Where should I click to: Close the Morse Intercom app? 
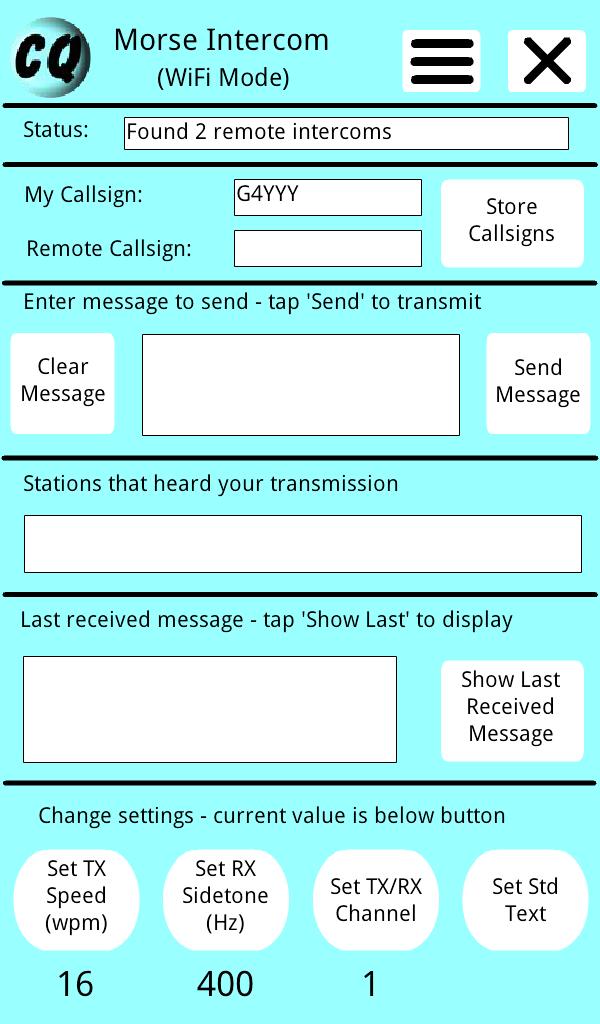pos(546,61)
